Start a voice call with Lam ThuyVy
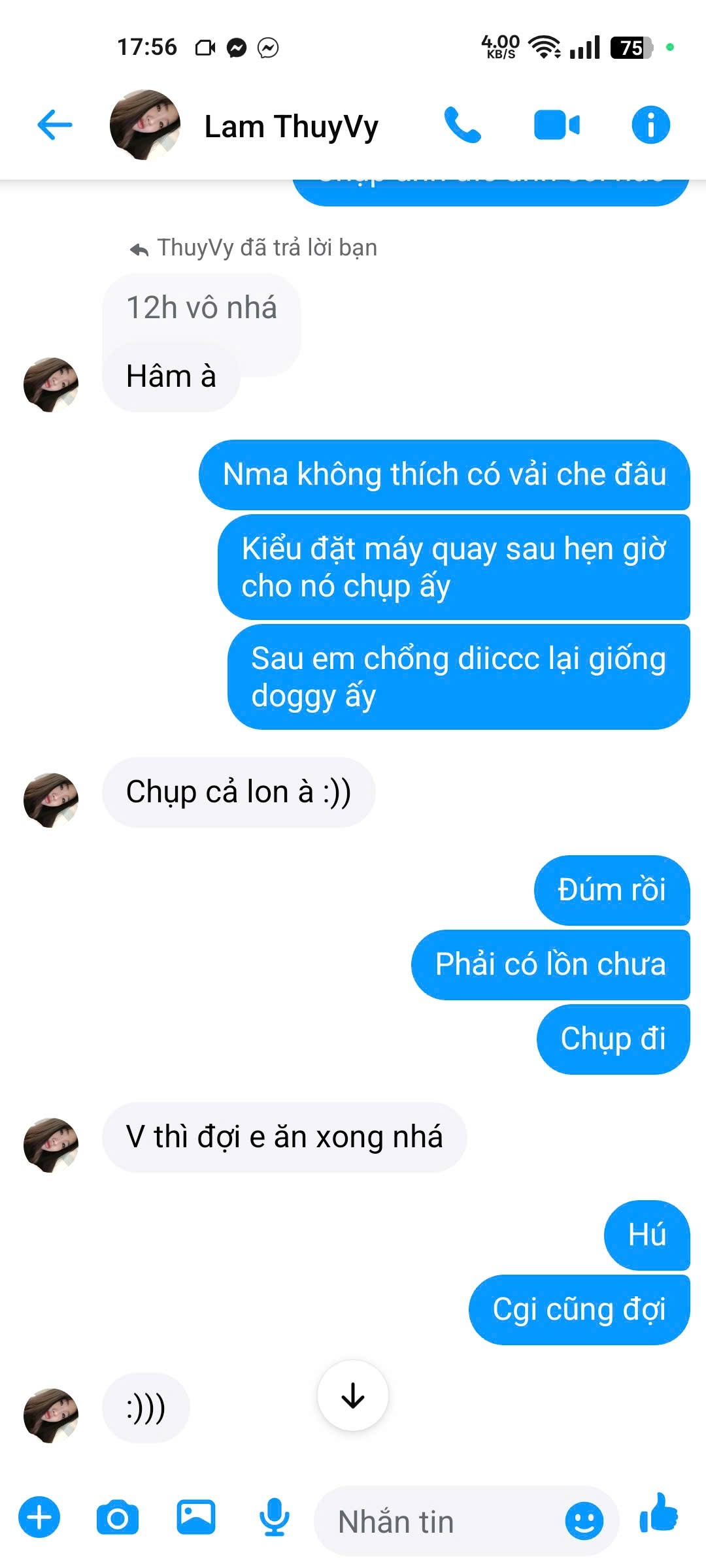This screenshot has width=706, height=1568. 462,125
